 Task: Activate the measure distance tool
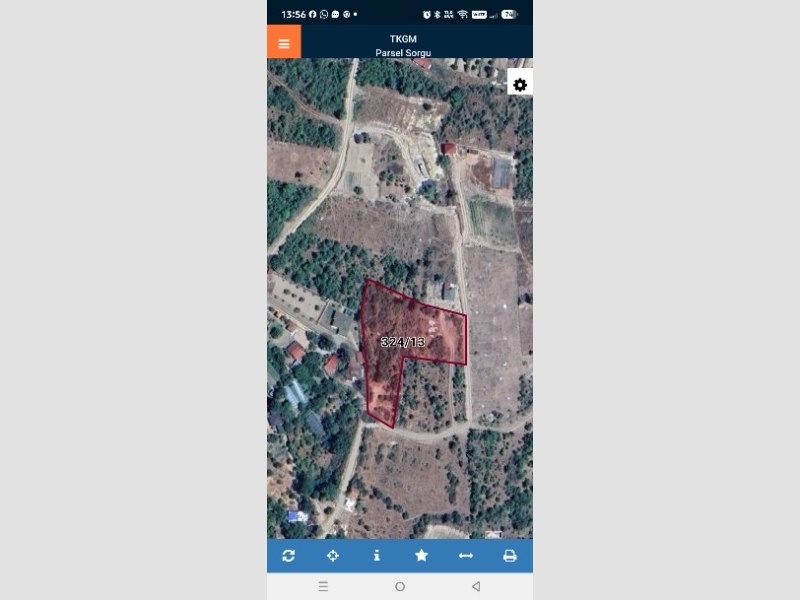[x=465, y=556]
